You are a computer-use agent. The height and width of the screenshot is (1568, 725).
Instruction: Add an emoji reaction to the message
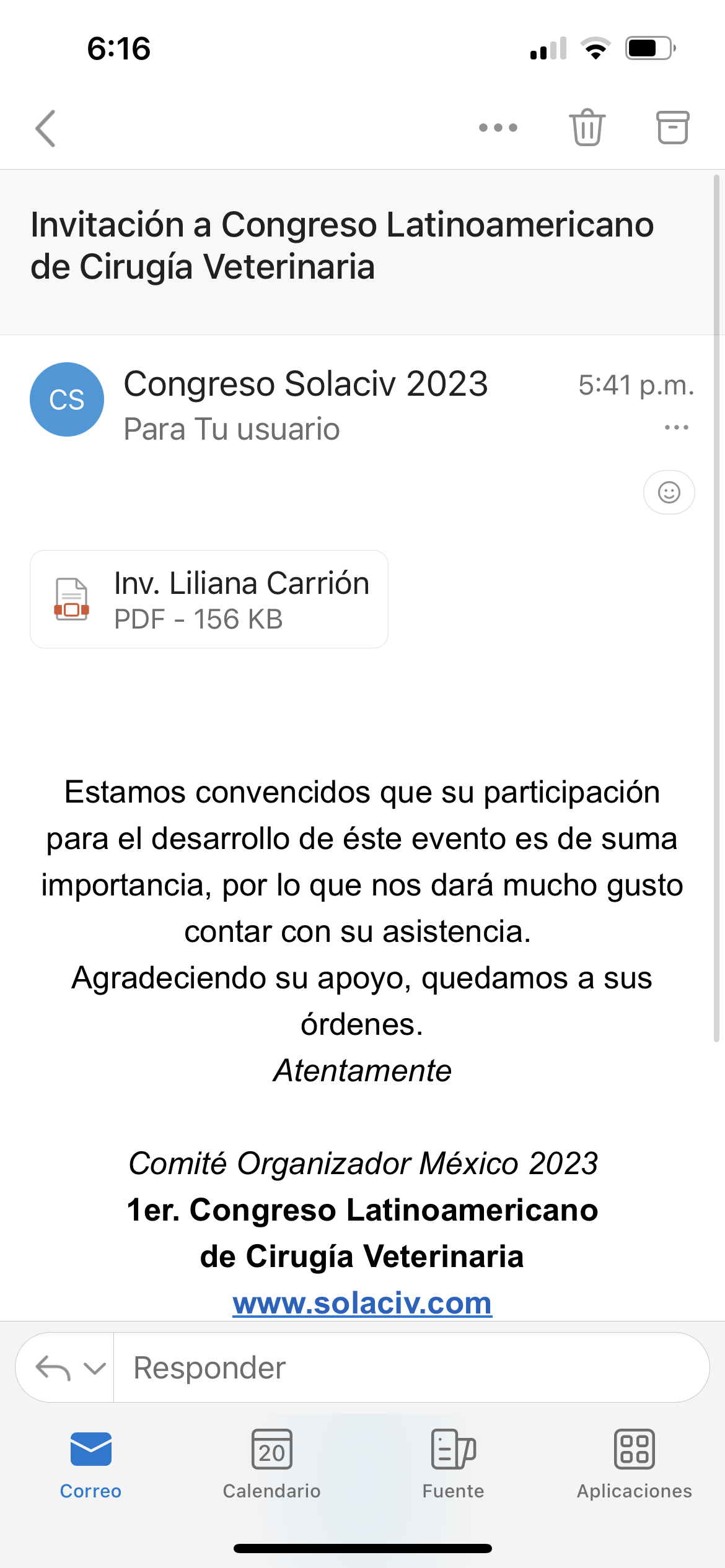tap(669, 492)
